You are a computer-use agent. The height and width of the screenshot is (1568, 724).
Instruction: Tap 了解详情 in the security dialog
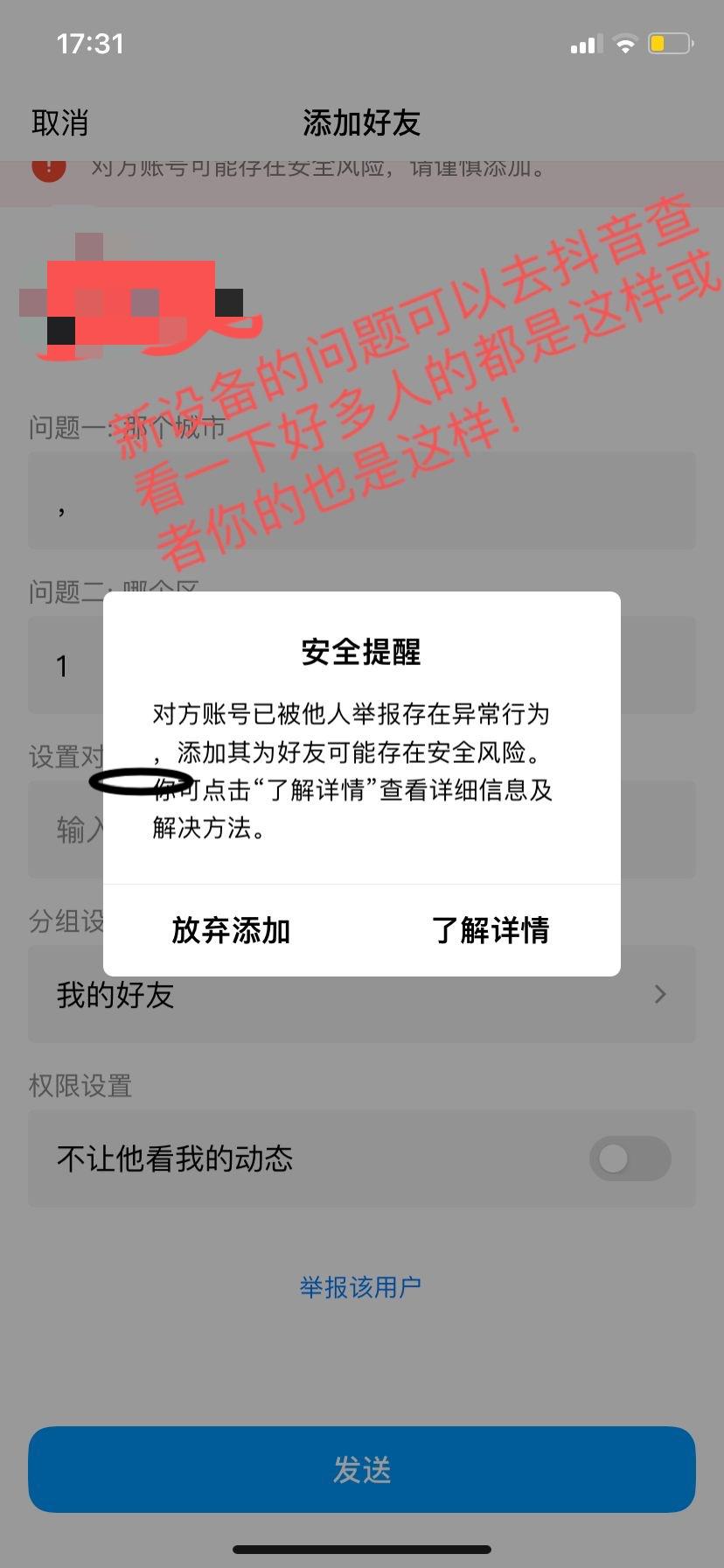pos(491,930)
